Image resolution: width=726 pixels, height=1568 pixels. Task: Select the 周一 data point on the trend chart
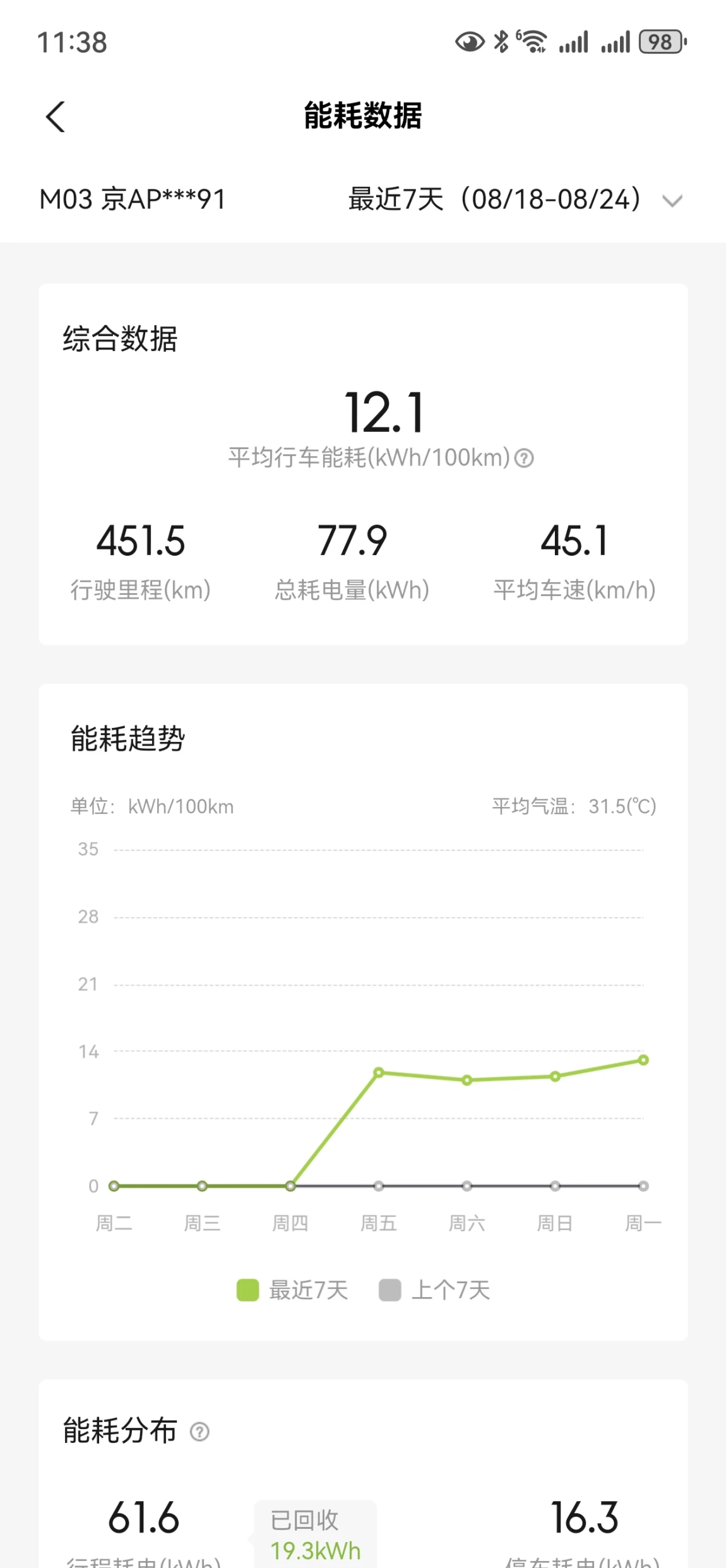coord(643,1060)
